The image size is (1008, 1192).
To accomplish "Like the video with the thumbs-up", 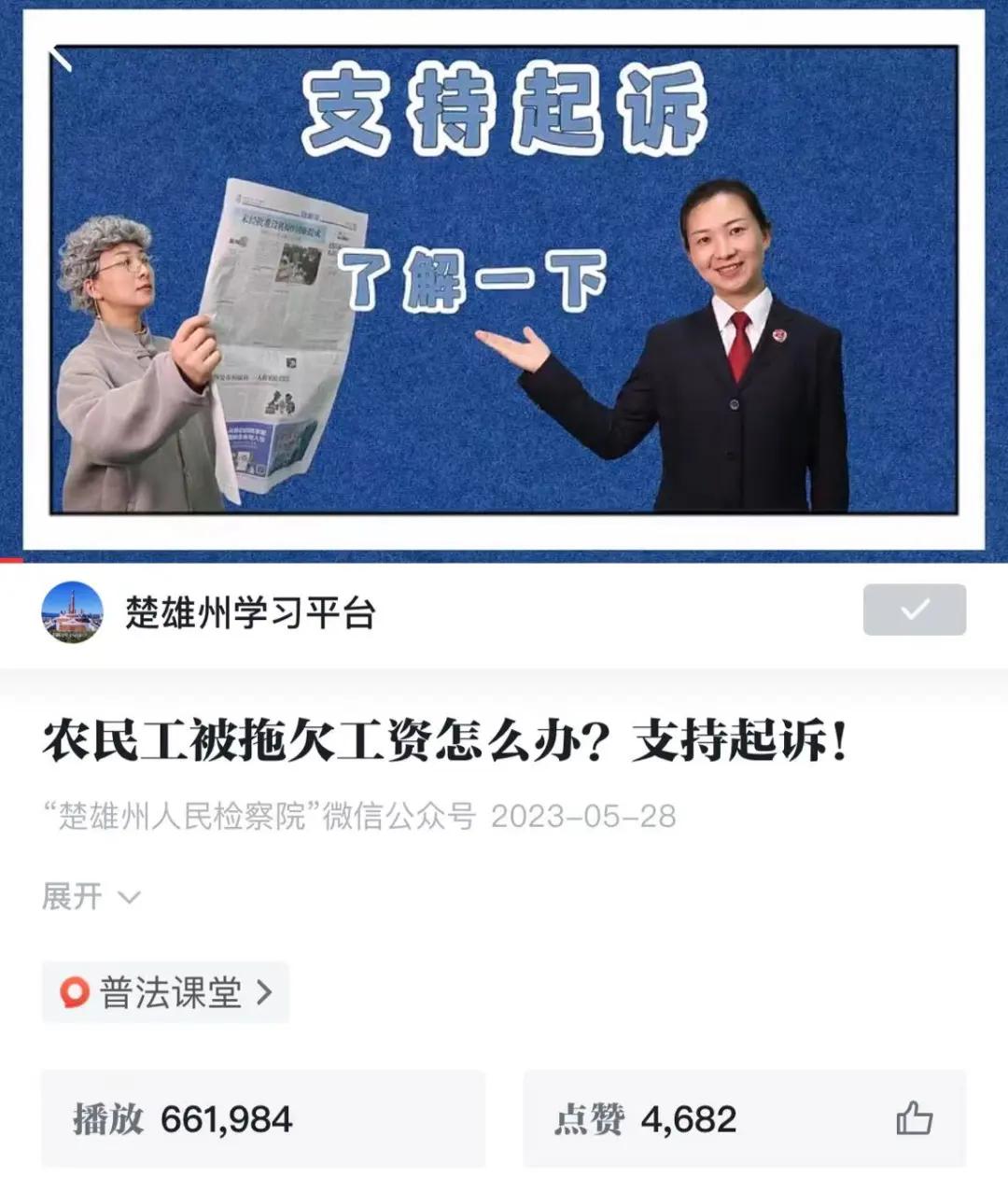I will 914,1117.
